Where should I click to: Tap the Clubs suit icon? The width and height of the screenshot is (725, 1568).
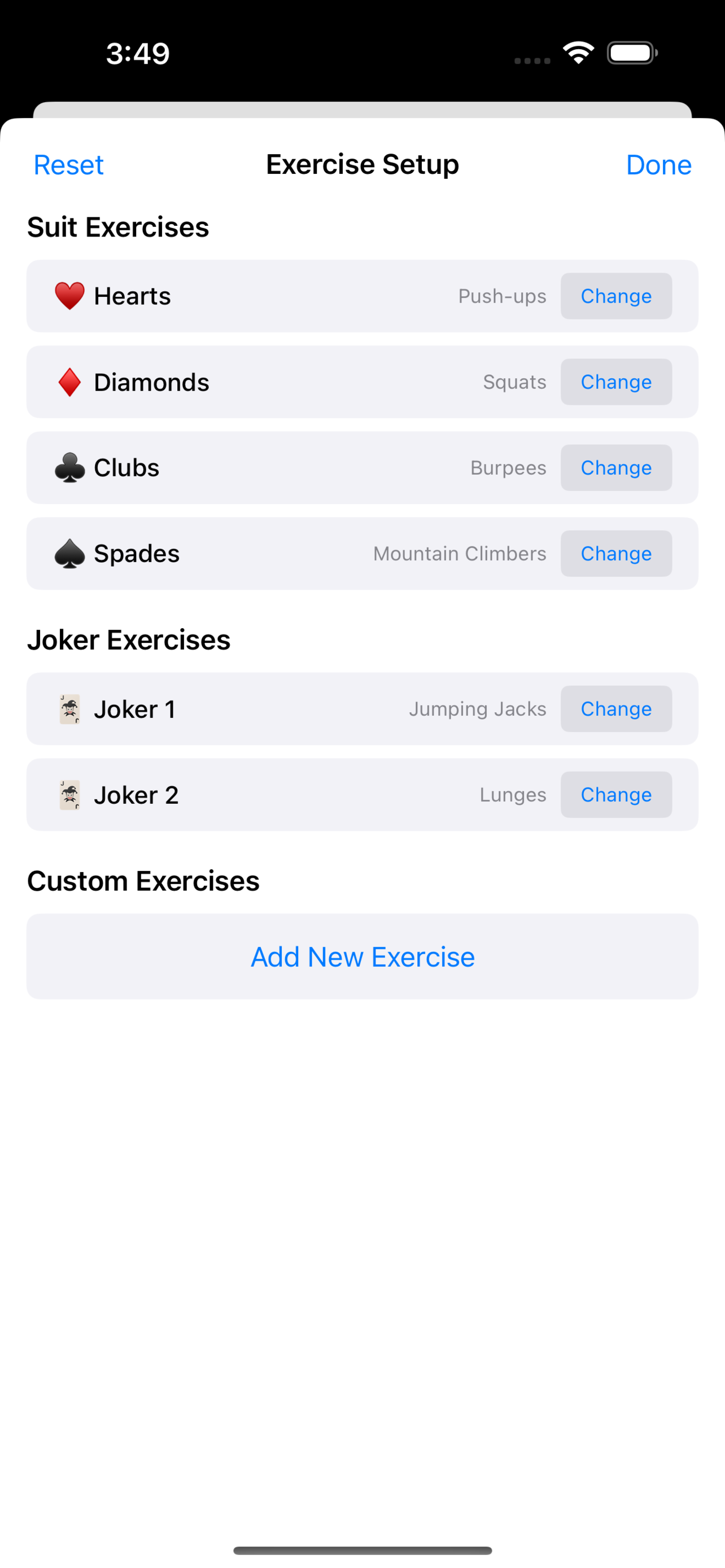pos(69,467)
